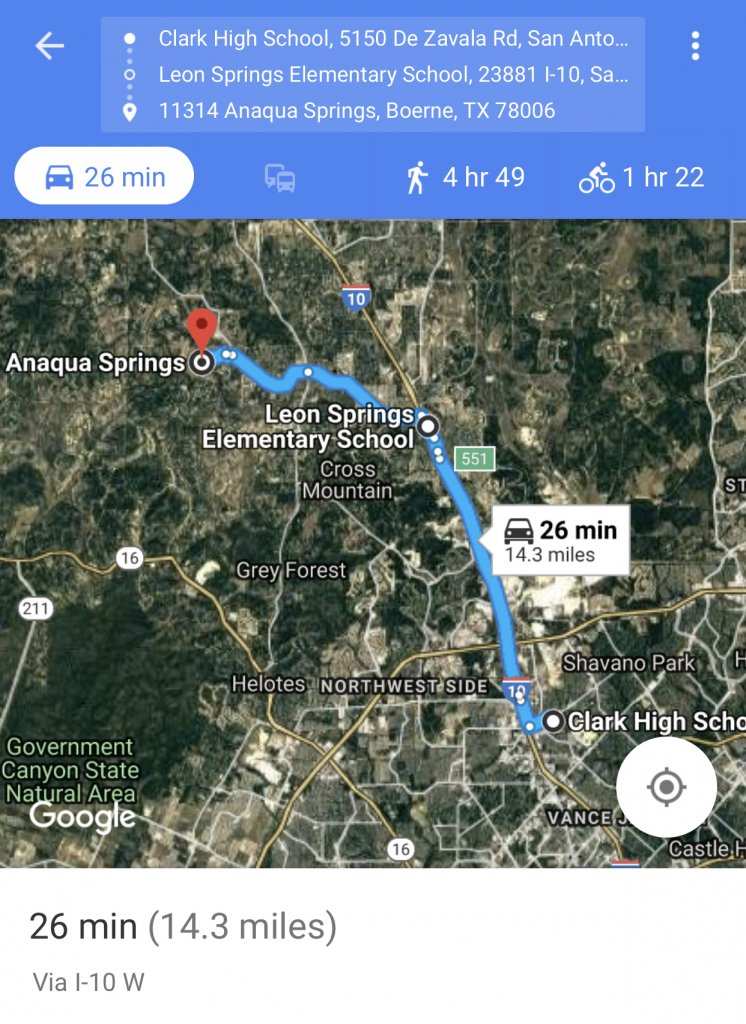Screen dimensions: 746x1024
Task: Edit the Leon Springs Elementary School stop
Action: point(393,75)
